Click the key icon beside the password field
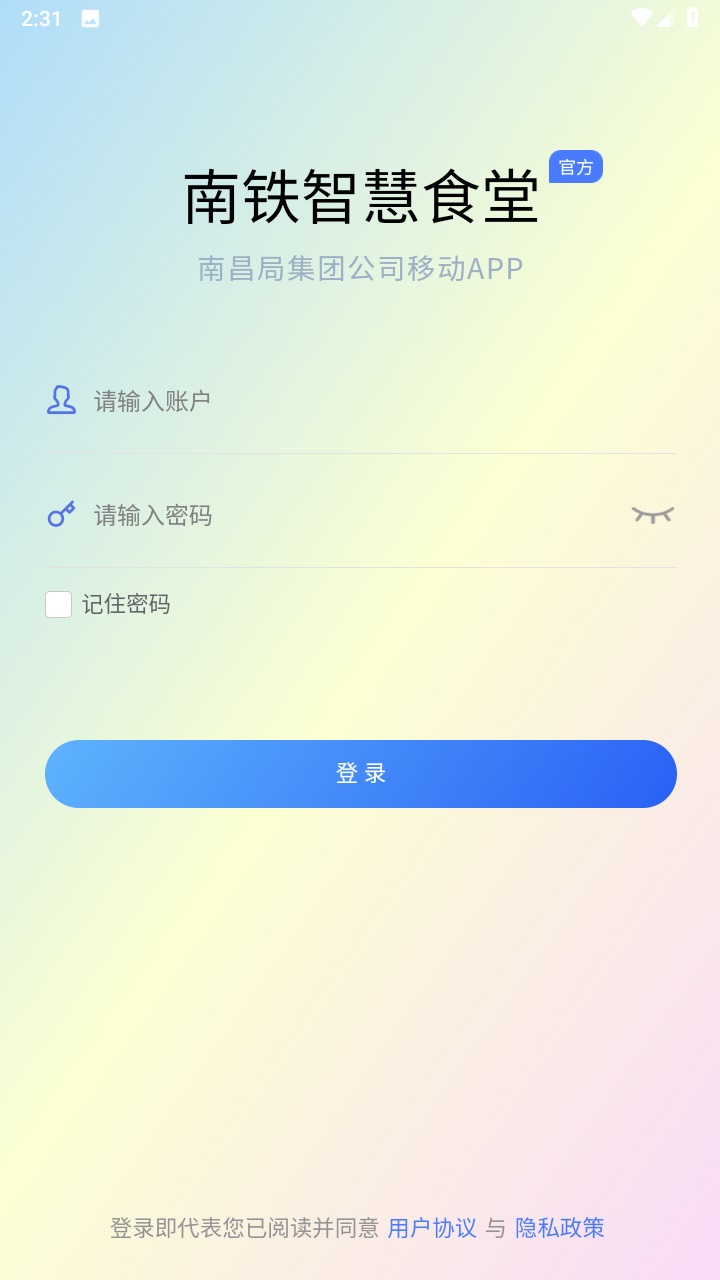Screen dimensions: 720x1280 click(61, 515)
